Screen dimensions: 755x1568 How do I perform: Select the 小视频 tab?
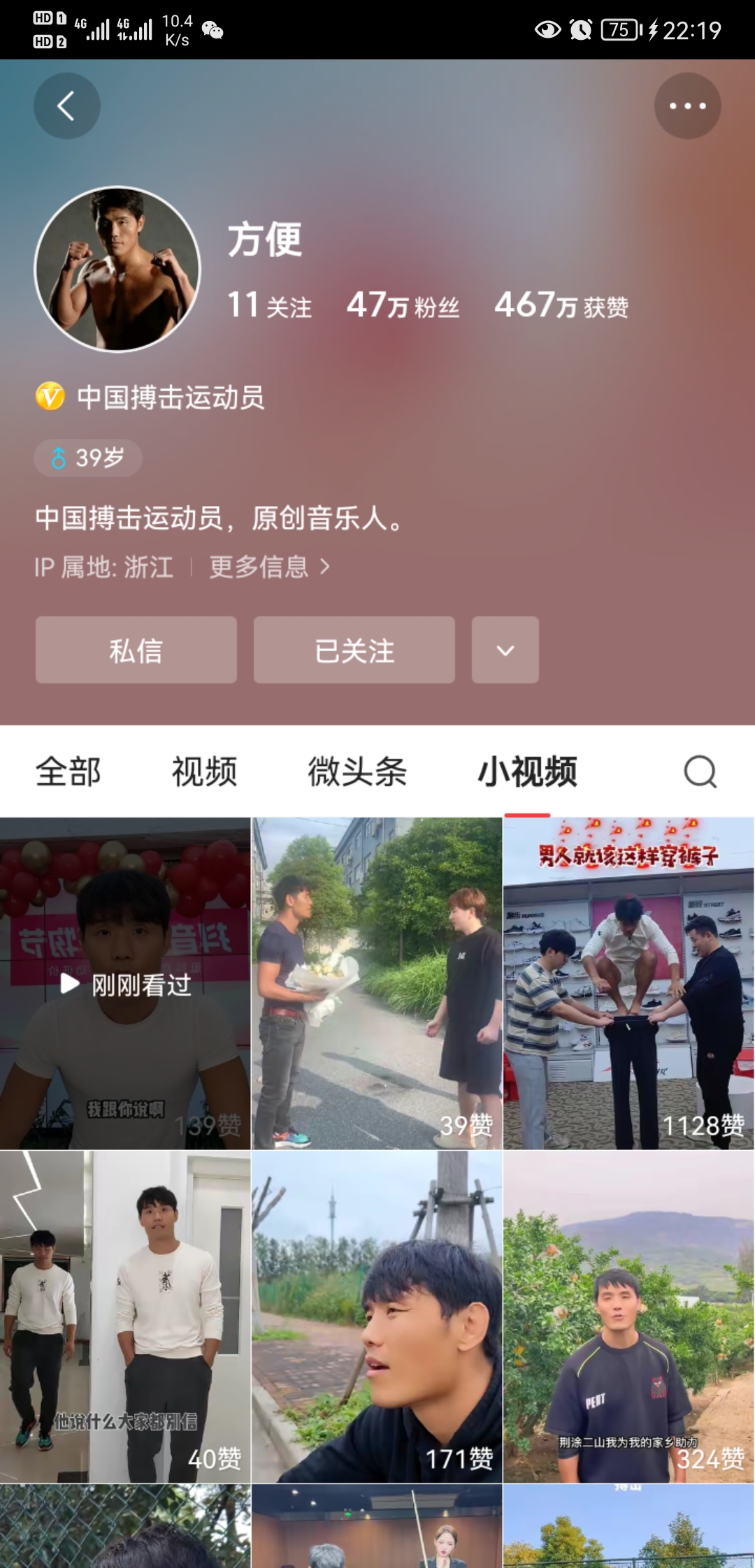pyautogui.click(x=527, y=772)
